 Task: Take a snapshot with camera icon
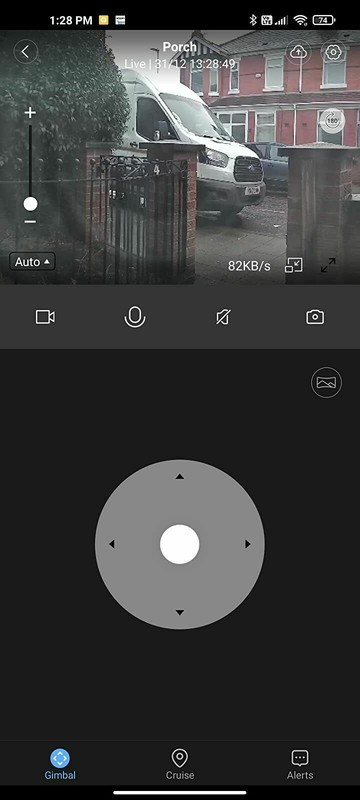(315, 317)
